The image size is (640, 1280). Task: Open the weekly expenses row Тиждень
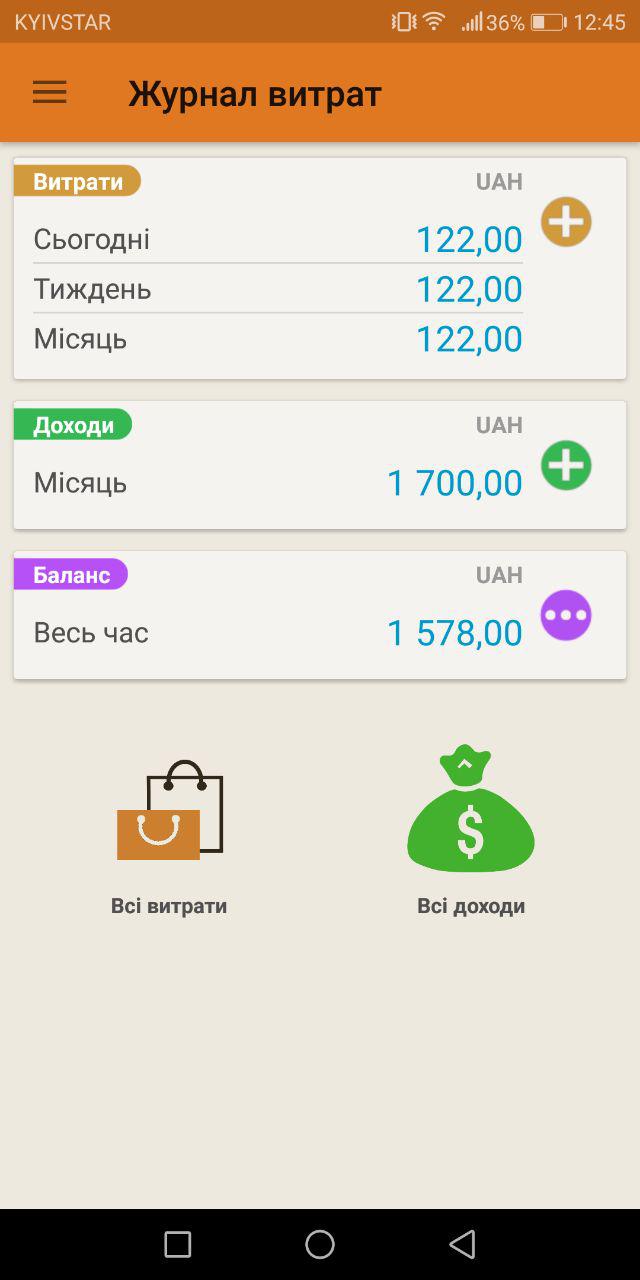point(277,290)
